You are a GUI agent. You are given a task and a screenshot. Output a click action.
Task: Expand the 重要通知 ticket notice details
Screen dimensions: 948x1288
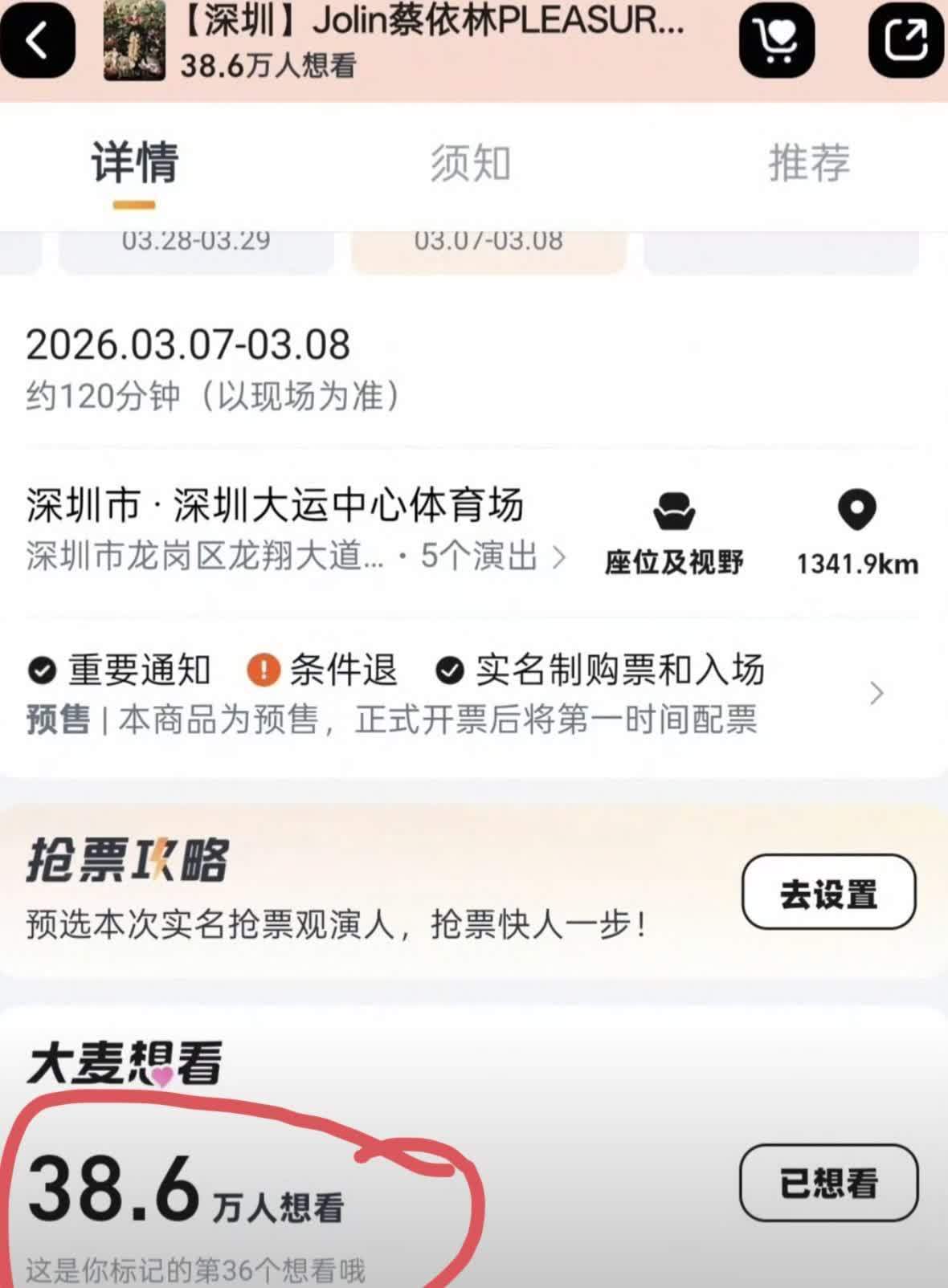click(876, 692)
